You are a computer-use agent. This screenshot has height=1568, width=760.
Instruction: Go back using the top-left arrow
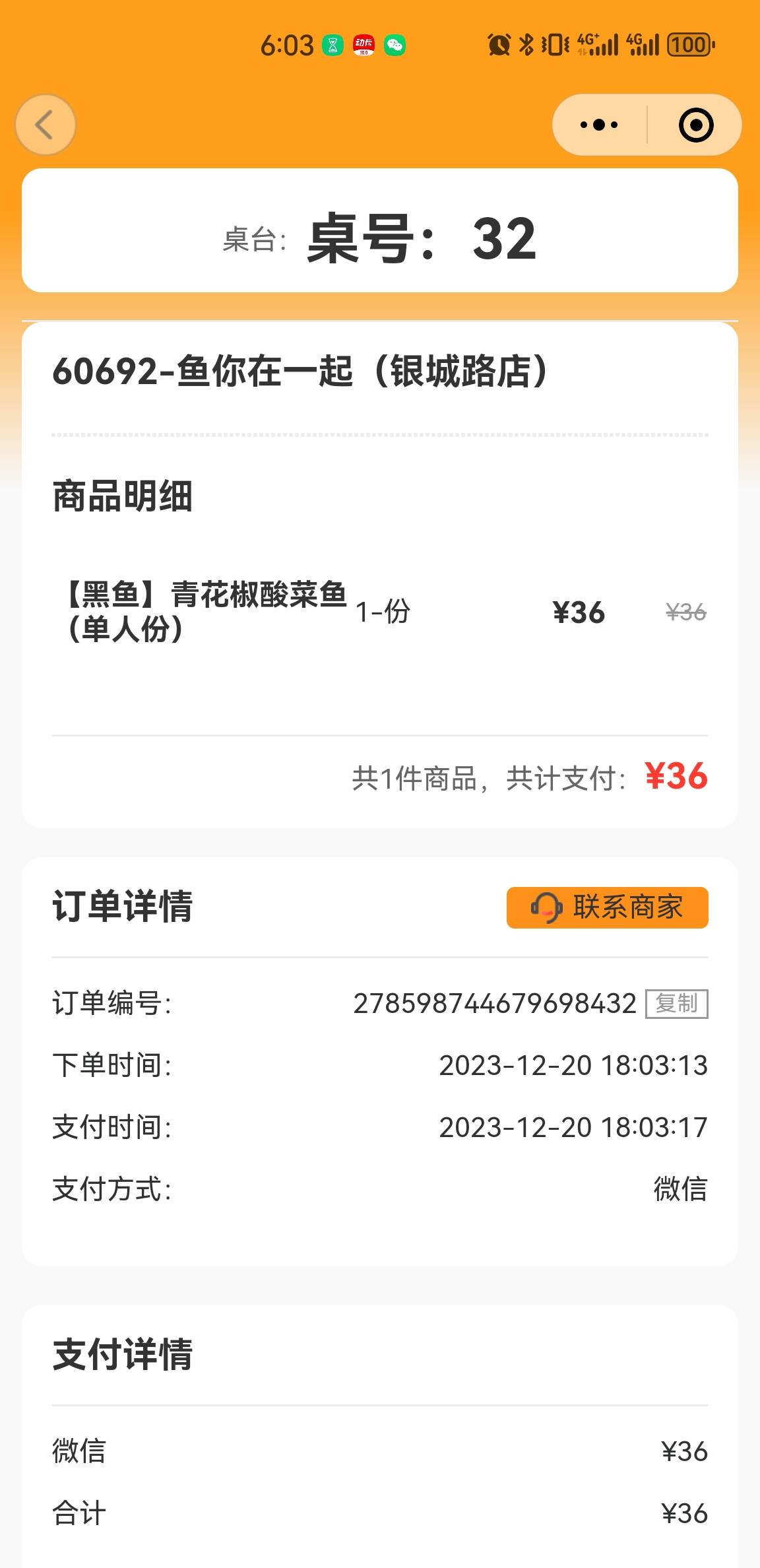coord(45,125)
